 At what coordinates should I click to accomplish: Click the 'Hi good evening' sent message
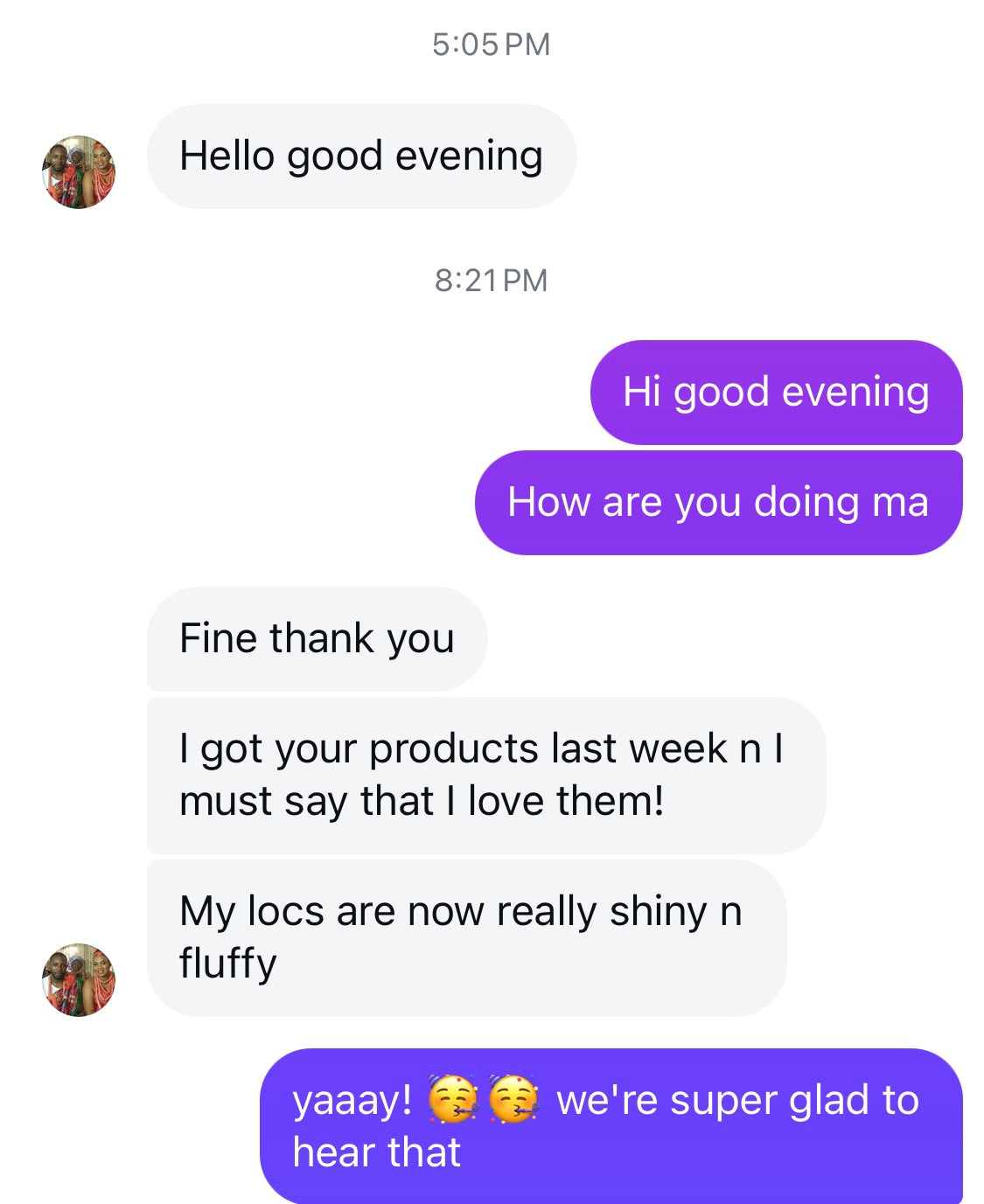(x=777, y=393)
